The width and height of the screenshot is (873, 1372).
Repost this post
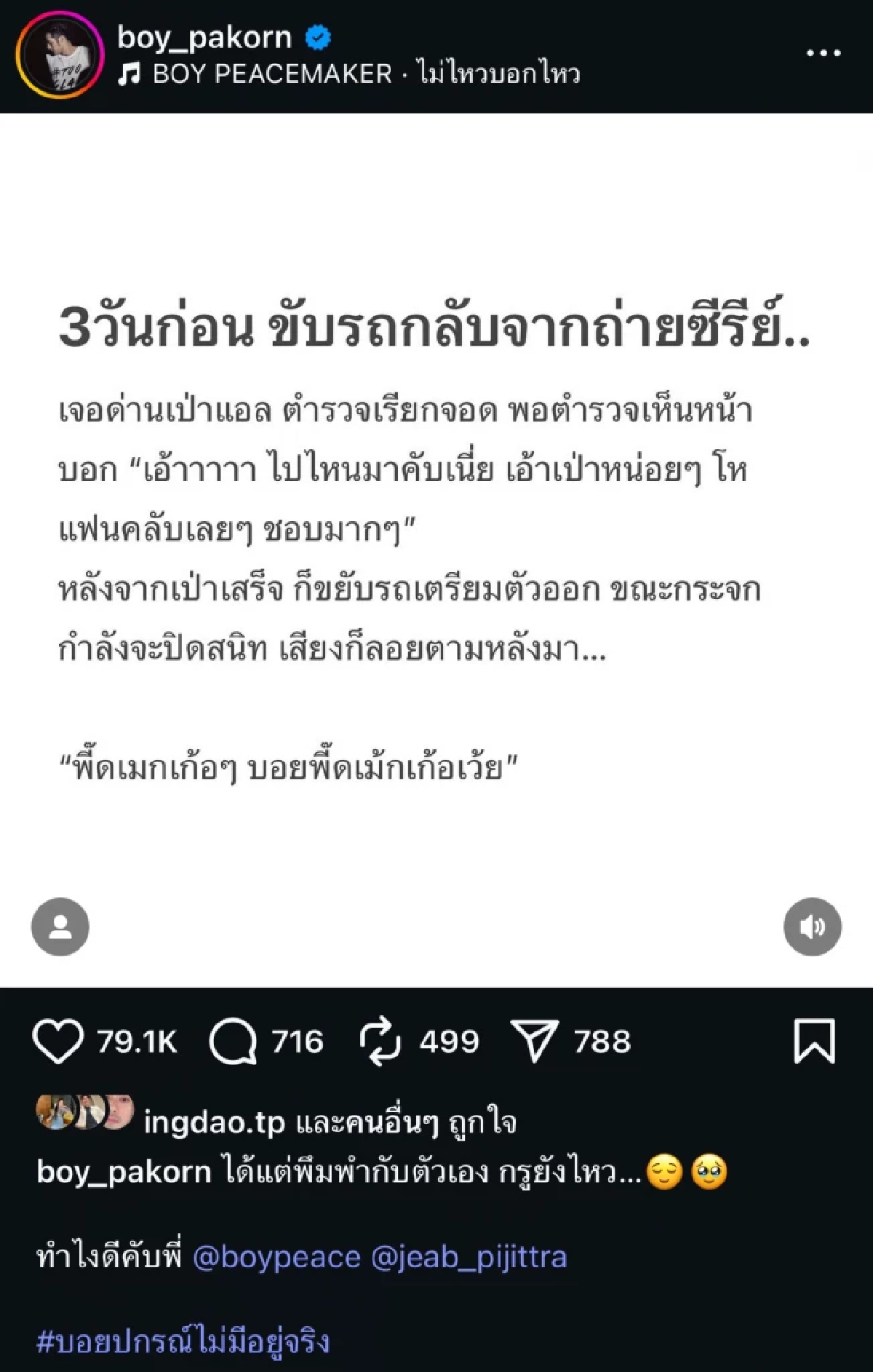click(380, 1042)
